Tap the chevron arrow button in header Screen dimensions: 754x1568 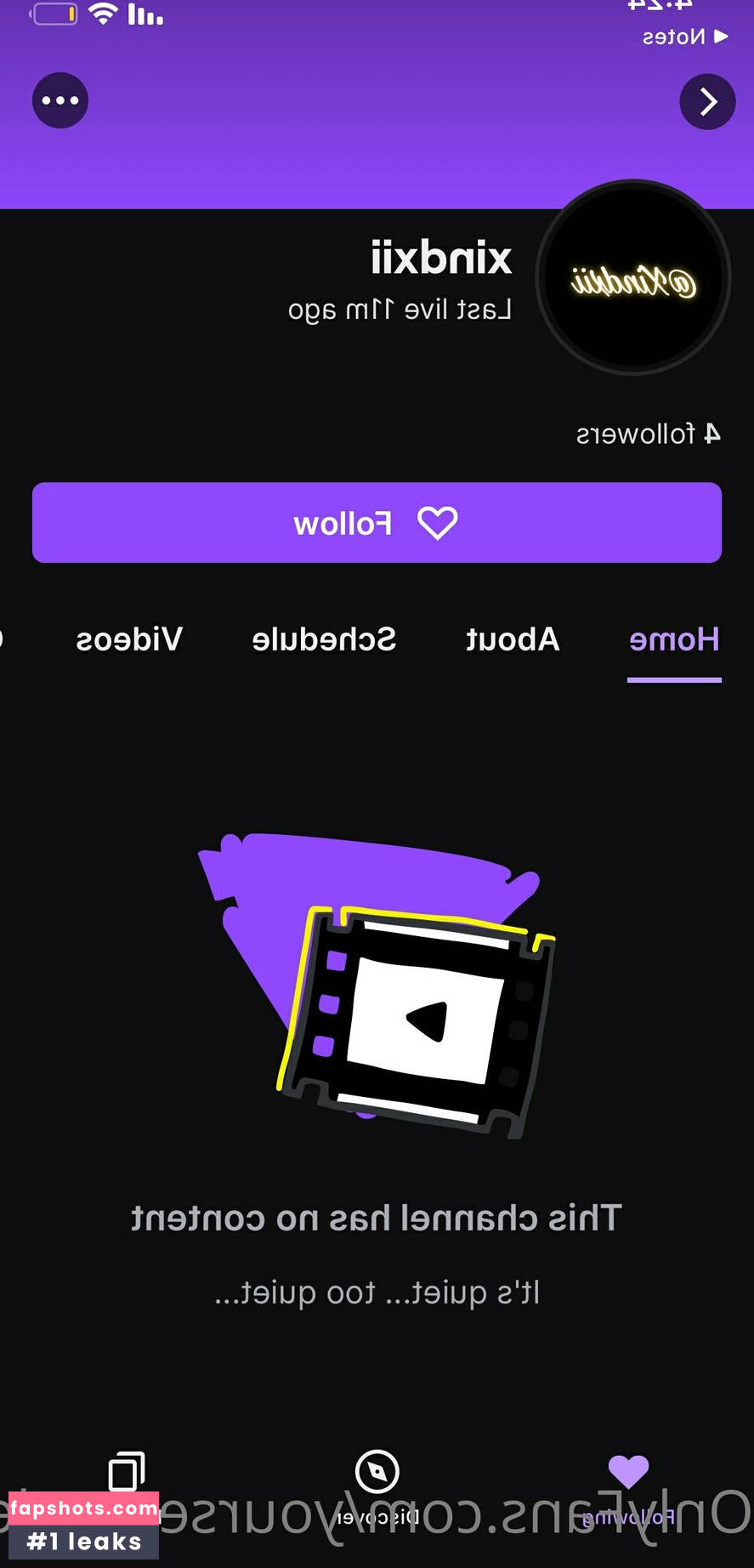click(x=707, y=102)
